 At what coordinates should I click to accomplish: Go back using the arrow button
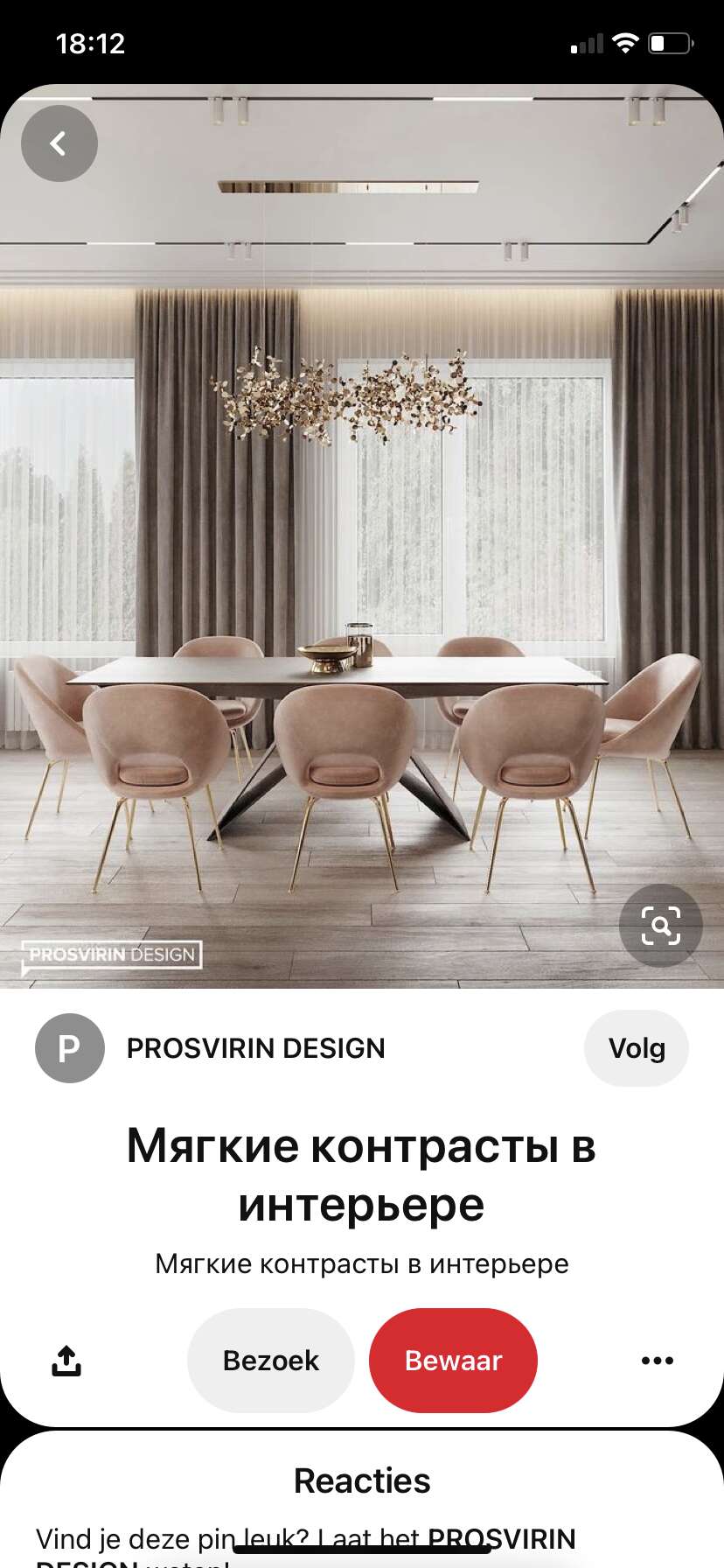point(59,143)
